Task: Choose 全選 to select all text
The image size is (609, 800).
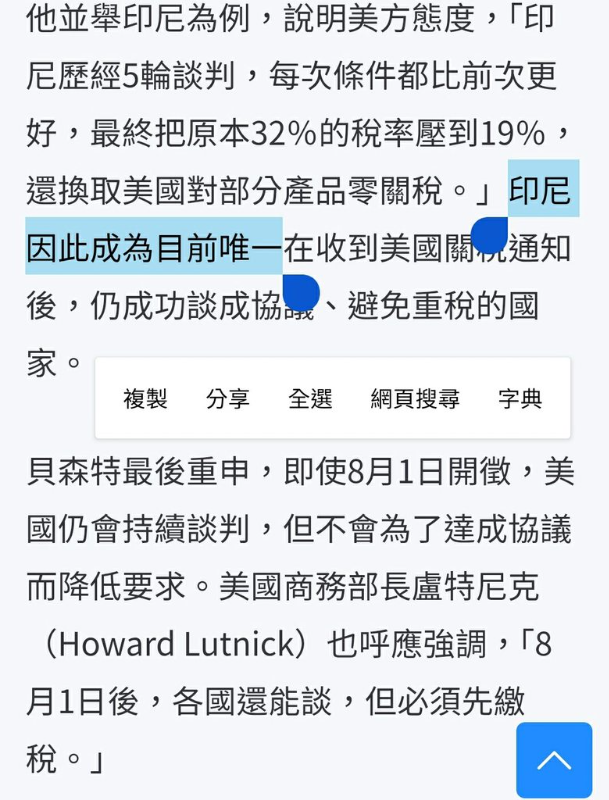Action: click(x=310, y=399)
